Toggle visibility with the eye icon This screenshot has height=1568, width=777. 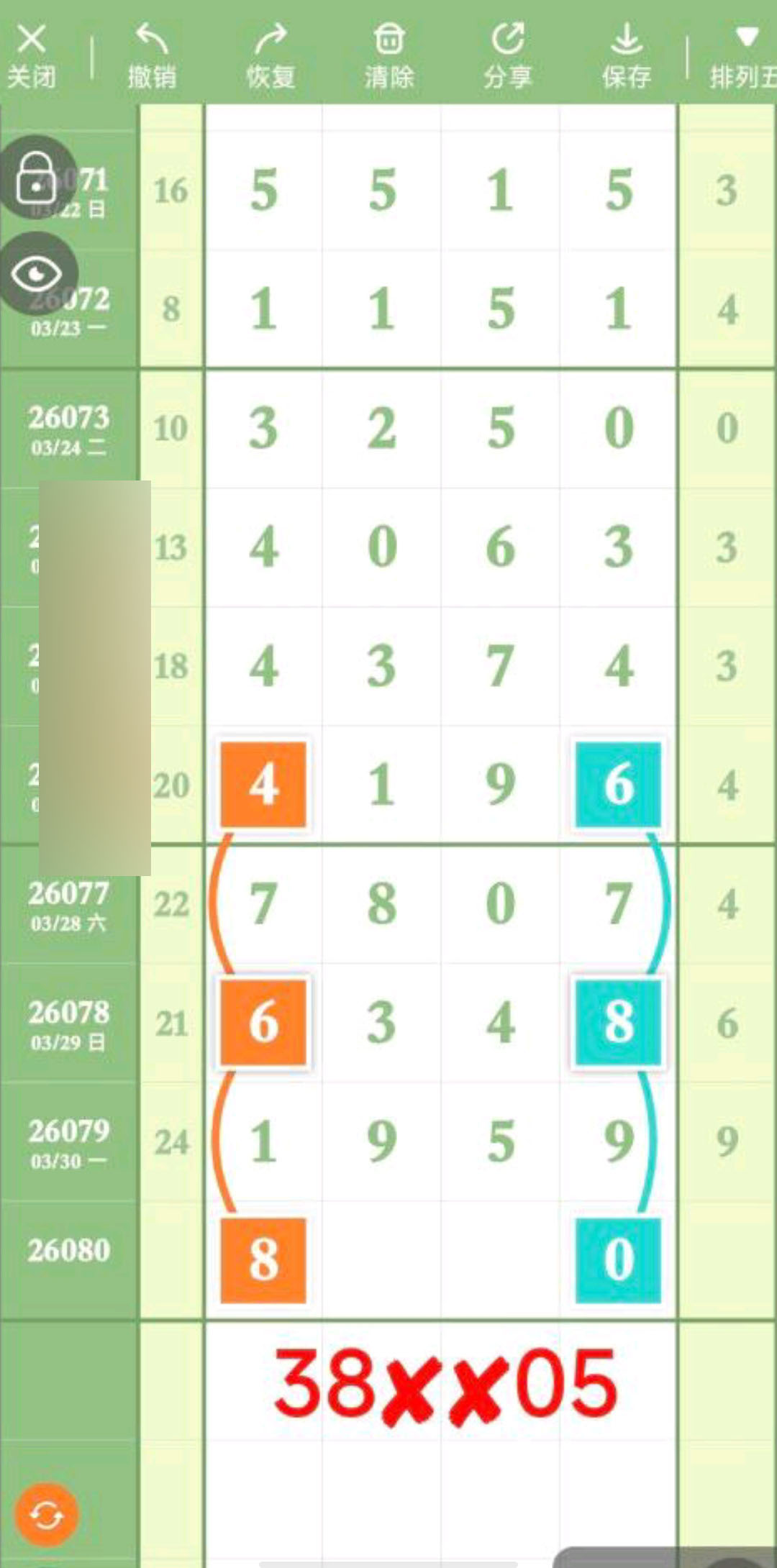point(37,273)
